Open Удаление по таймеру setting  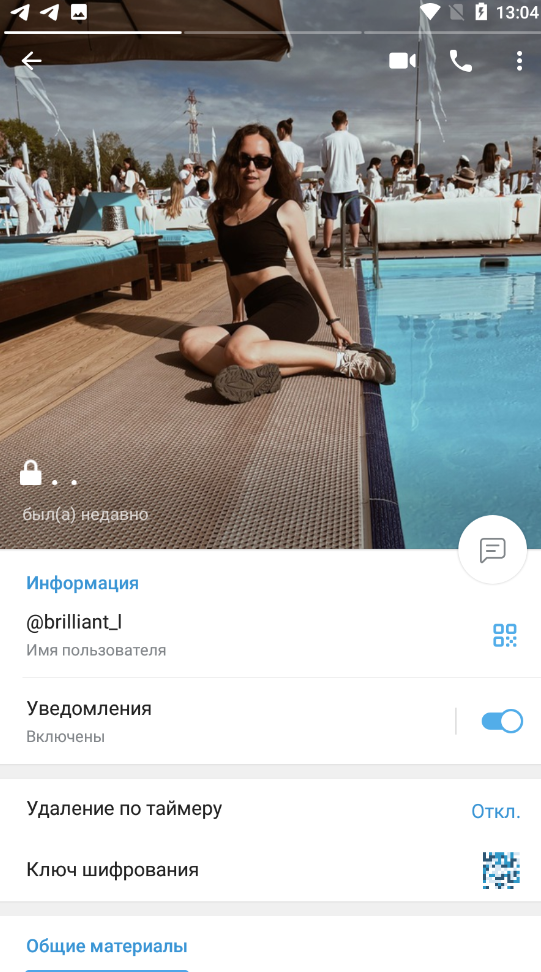pyautogui.click(x=270, y=810)
